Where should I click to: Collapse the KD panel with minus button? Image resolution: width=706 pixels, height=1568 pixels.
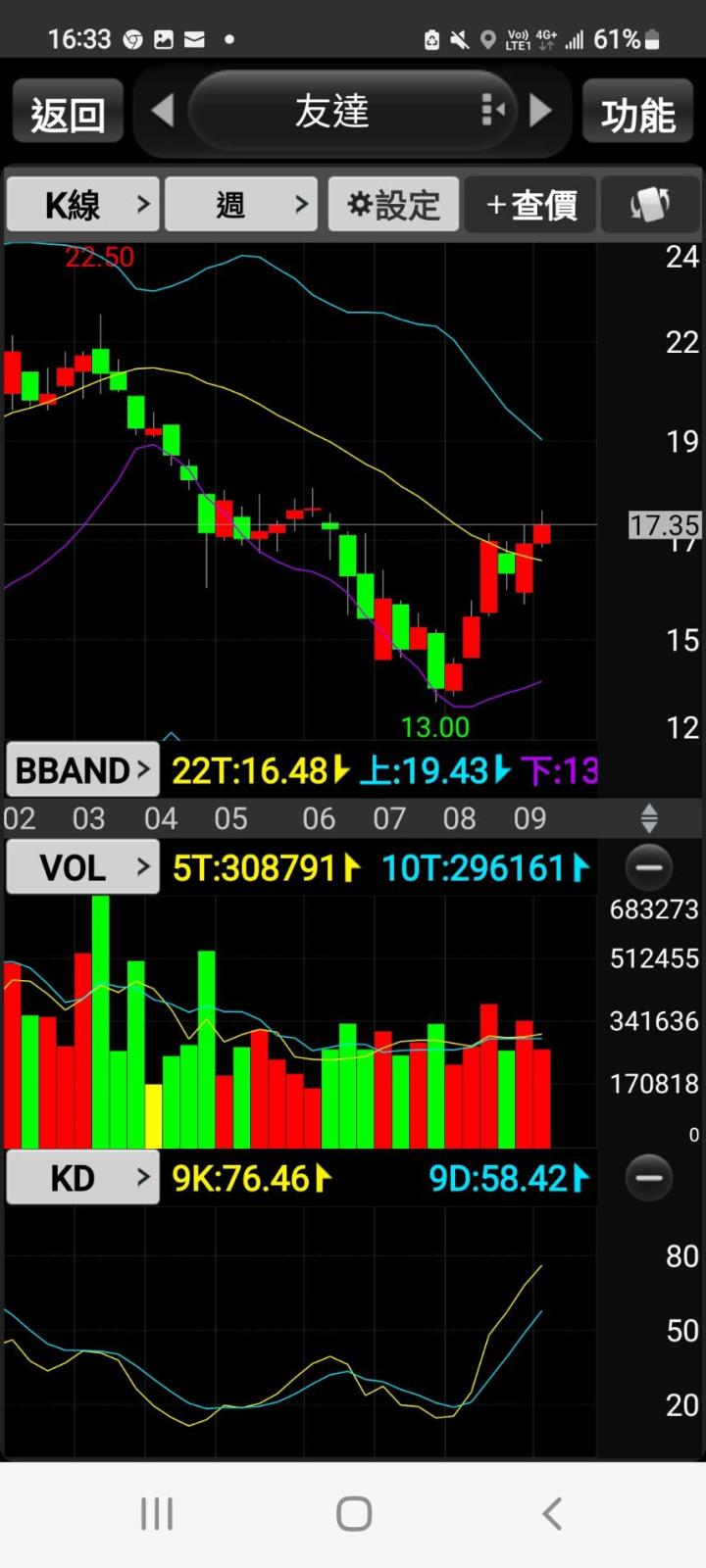[649, 1177]
